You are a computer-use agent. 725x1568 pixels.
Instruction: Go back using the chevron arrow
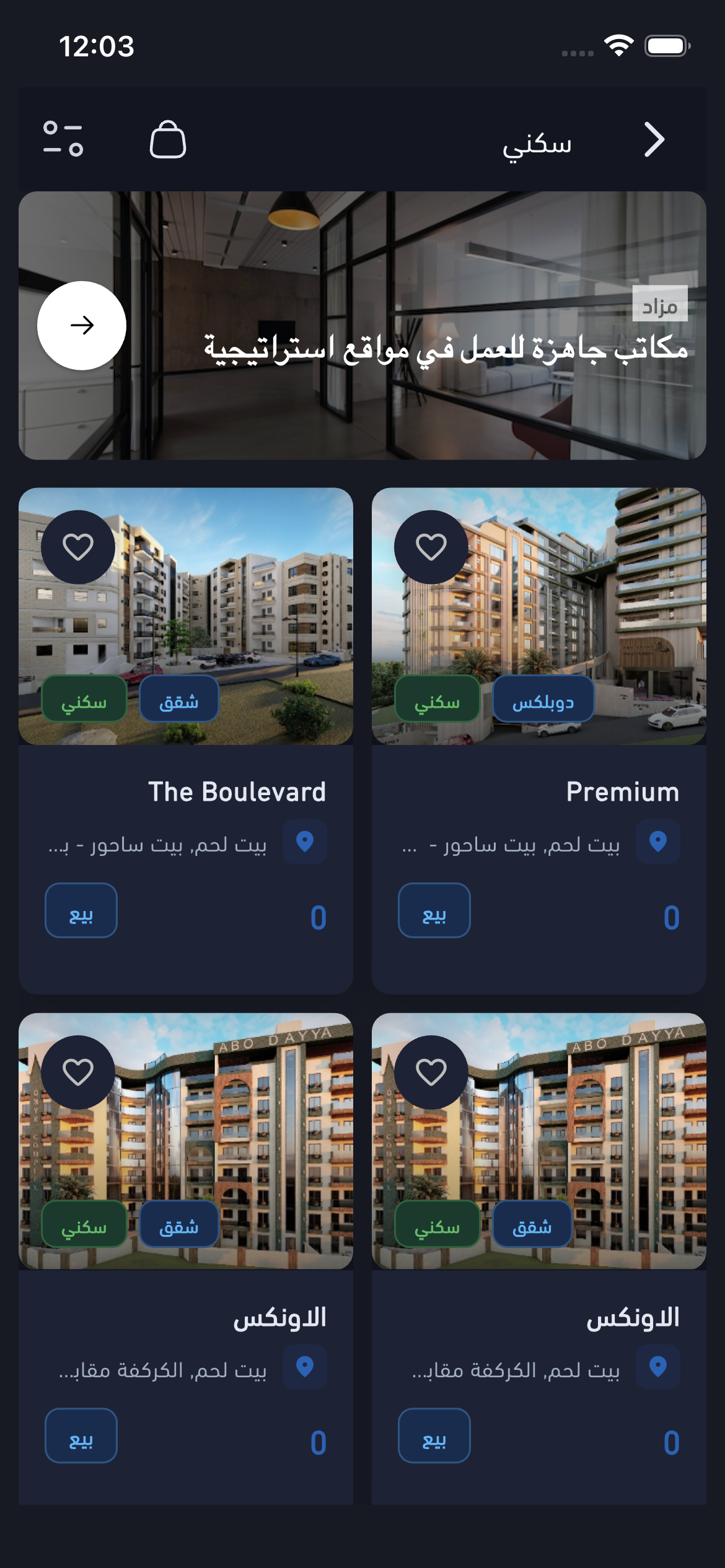pyautogui.click(x=654, y=139)
